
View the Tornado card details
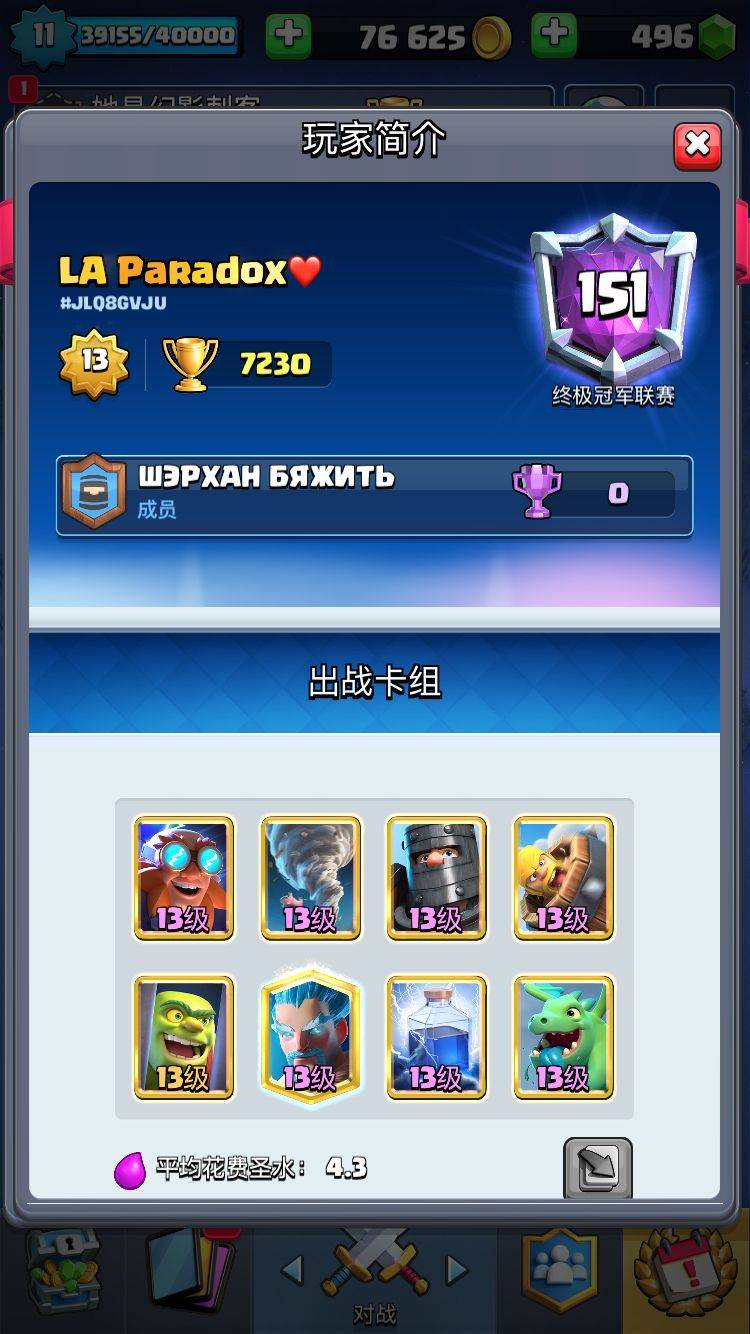(x=310, y=878)
